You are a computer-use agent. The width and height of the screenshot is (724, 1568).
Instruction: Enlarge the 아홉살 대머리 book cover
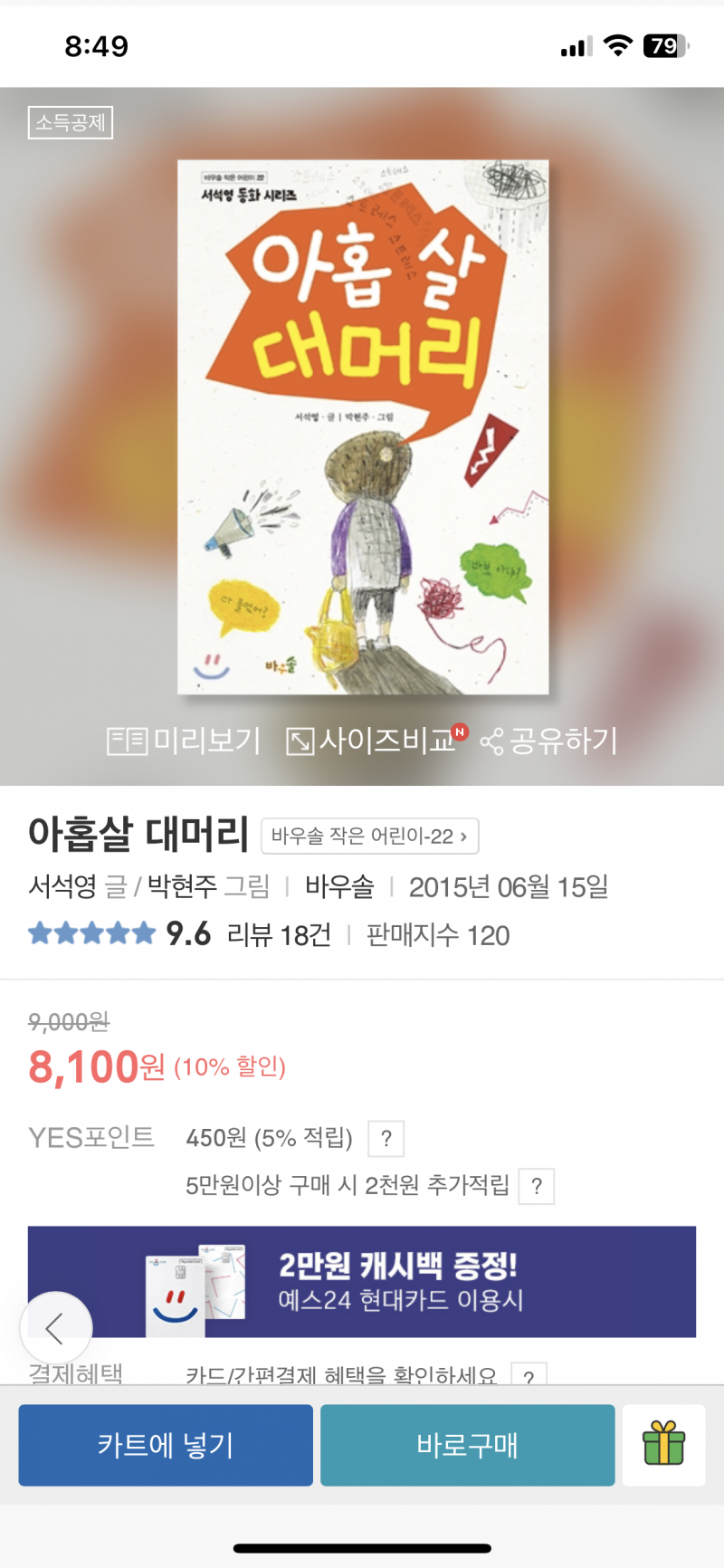click(363, 425)
